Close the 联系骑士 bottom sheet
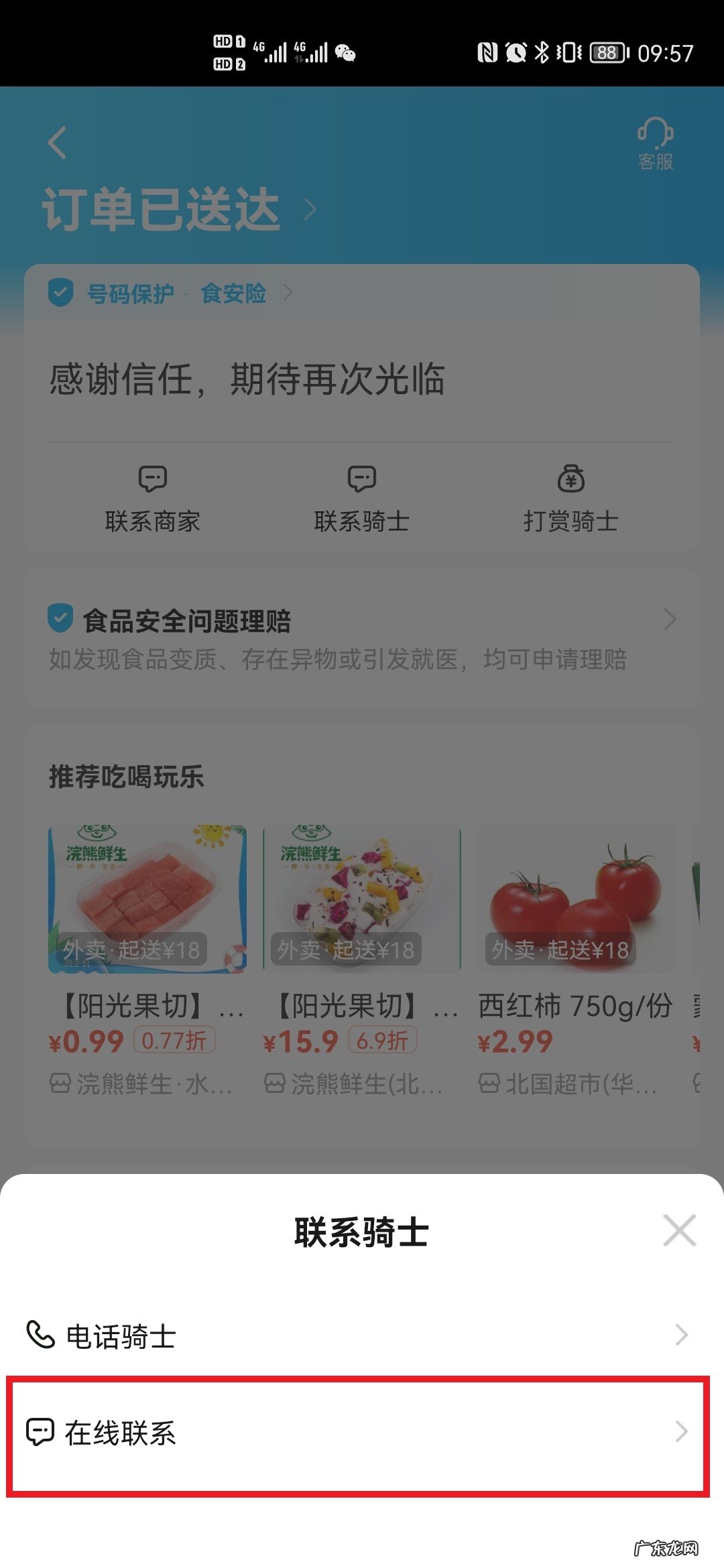724x1568 pixels. click(679, 1230)
